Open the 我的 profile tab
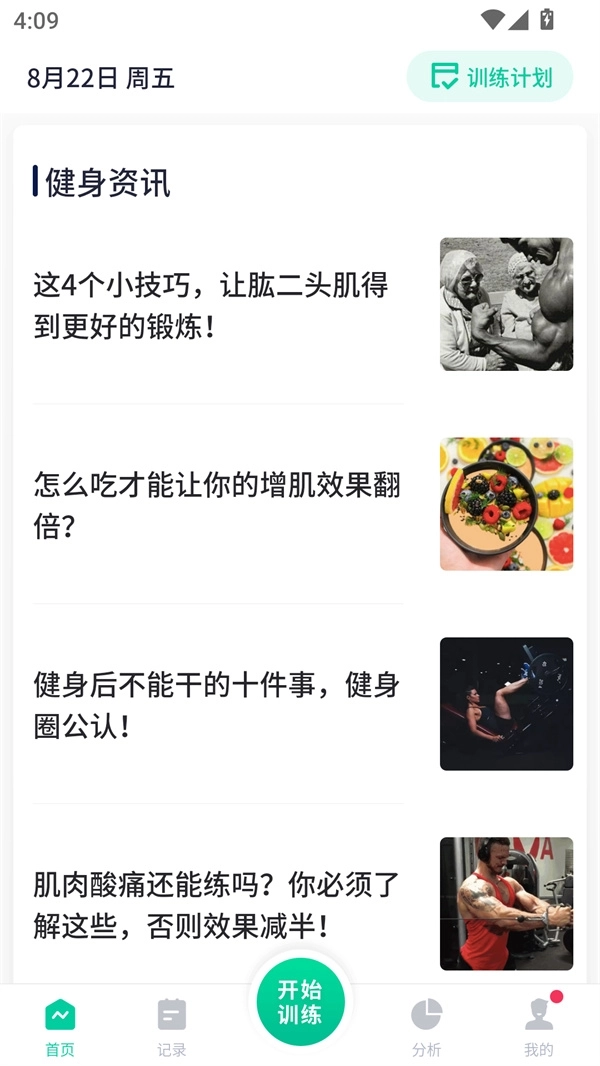The height and width of the screenshot is (1066, 600). pos(539,1027)
